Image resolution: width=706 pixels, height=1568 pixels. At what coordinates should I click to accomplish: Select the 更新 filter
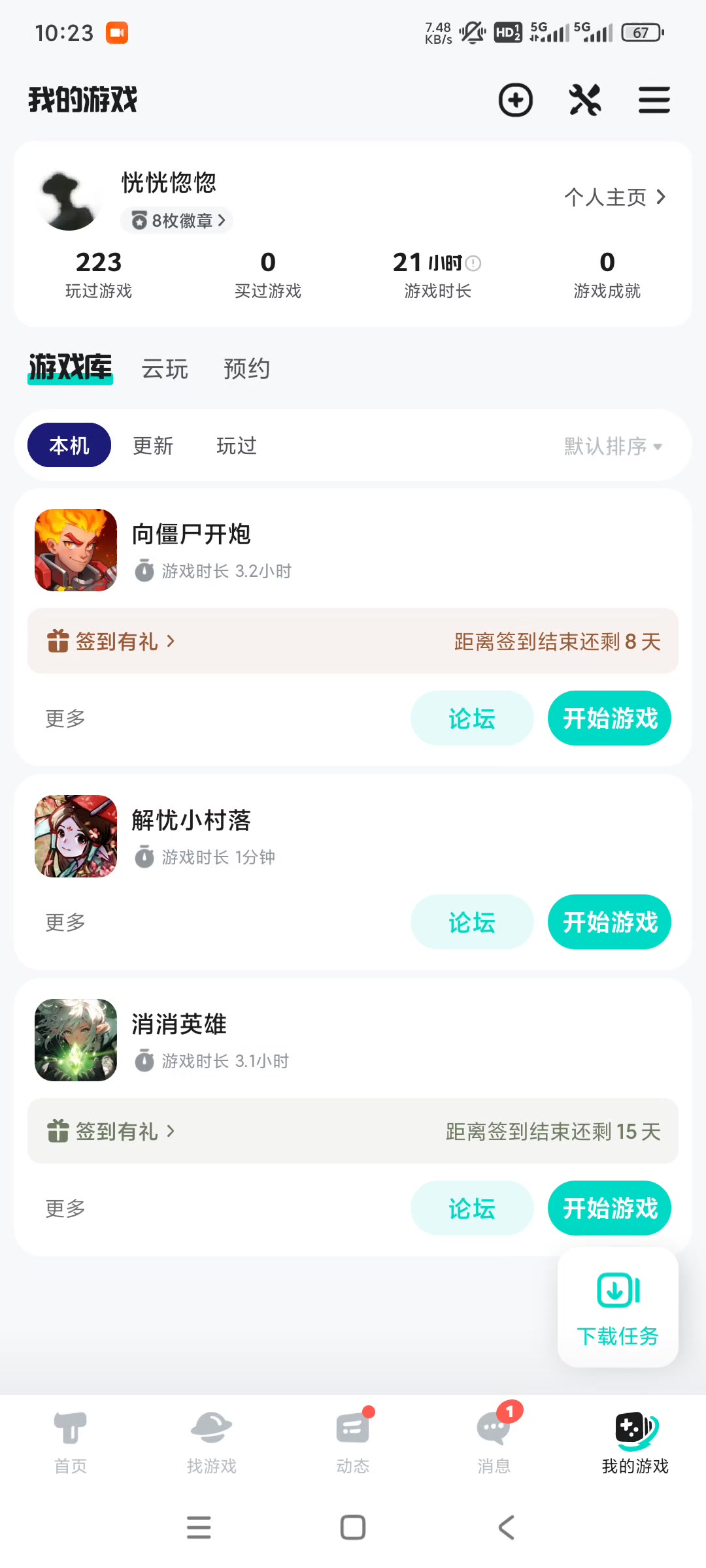point(153,446)
